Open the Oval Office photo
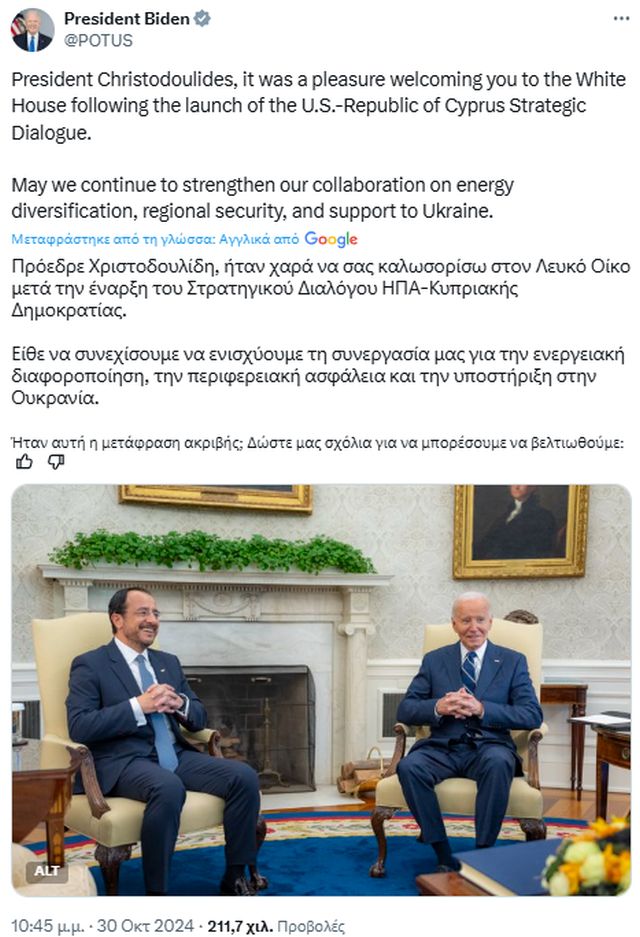 (x=321, y=690)
